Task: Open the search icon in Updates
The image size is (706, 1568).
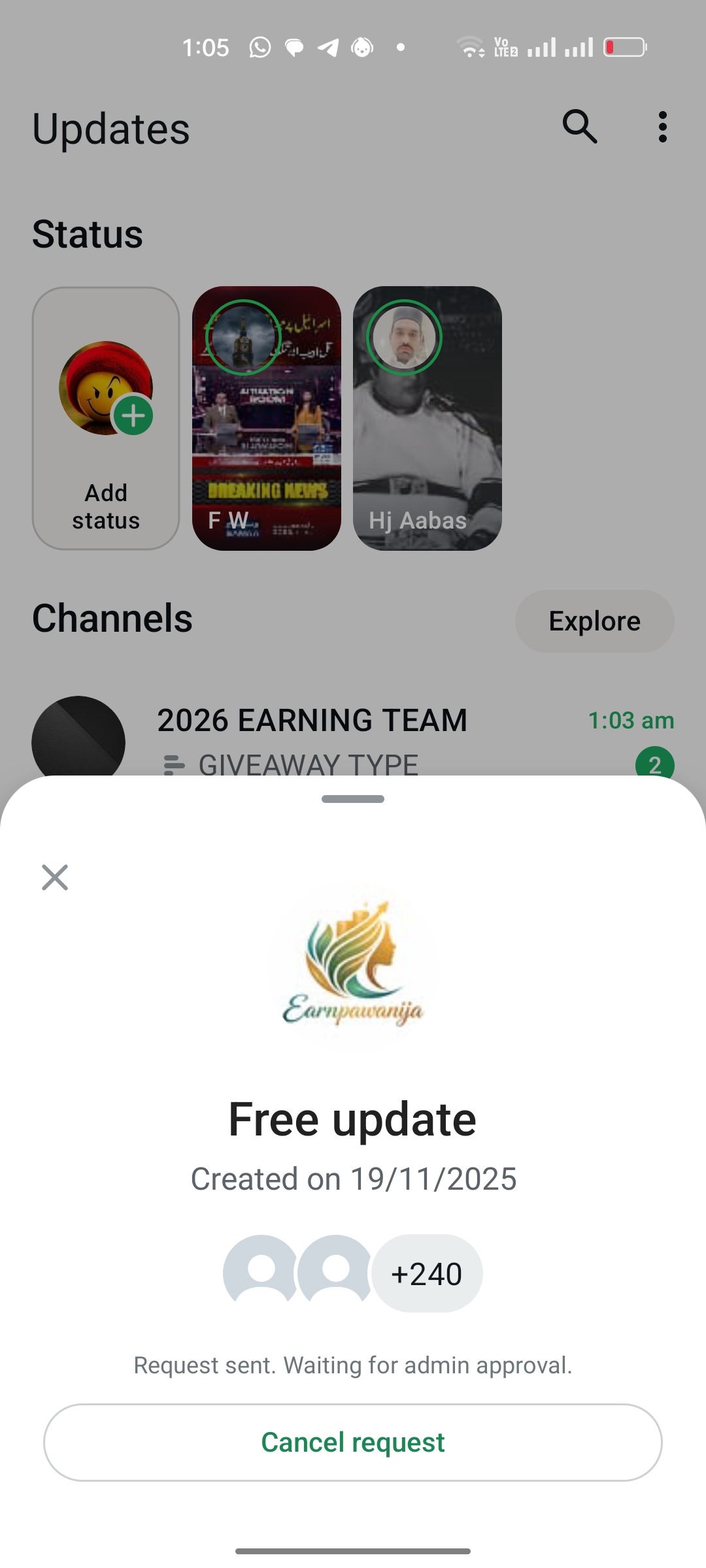Action: (x=580, y=126)
